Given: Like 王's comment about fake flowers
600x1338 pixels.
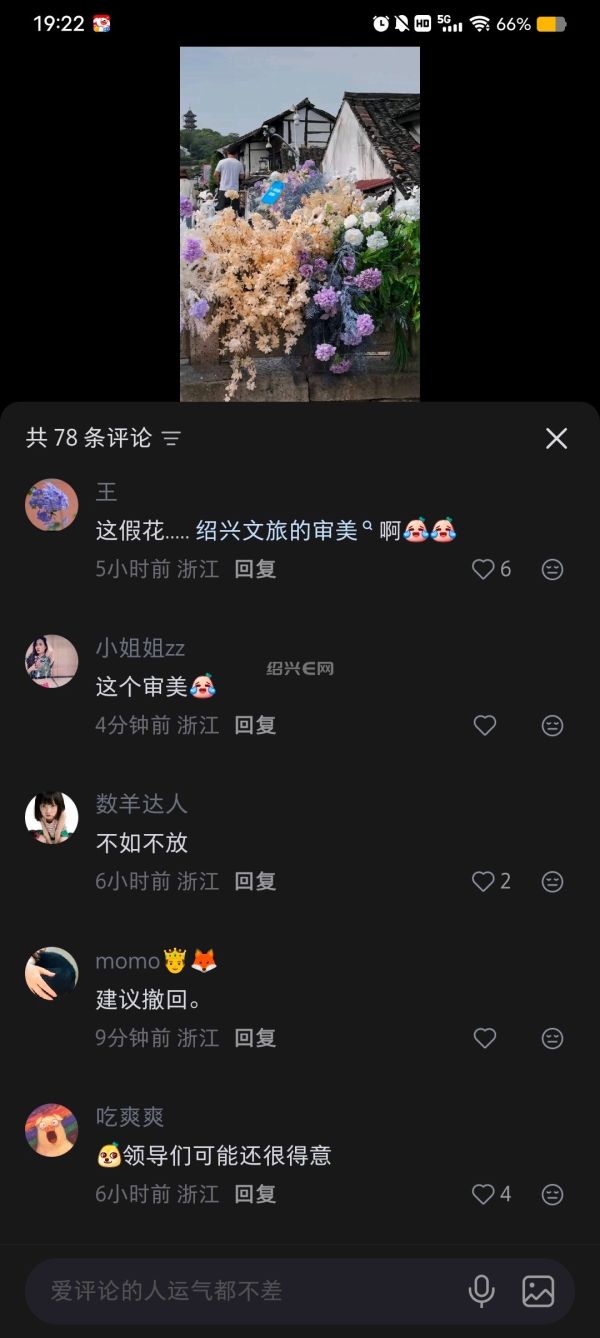Looking at the screenshot, I should pyautogui.click(x=484, y=569).
